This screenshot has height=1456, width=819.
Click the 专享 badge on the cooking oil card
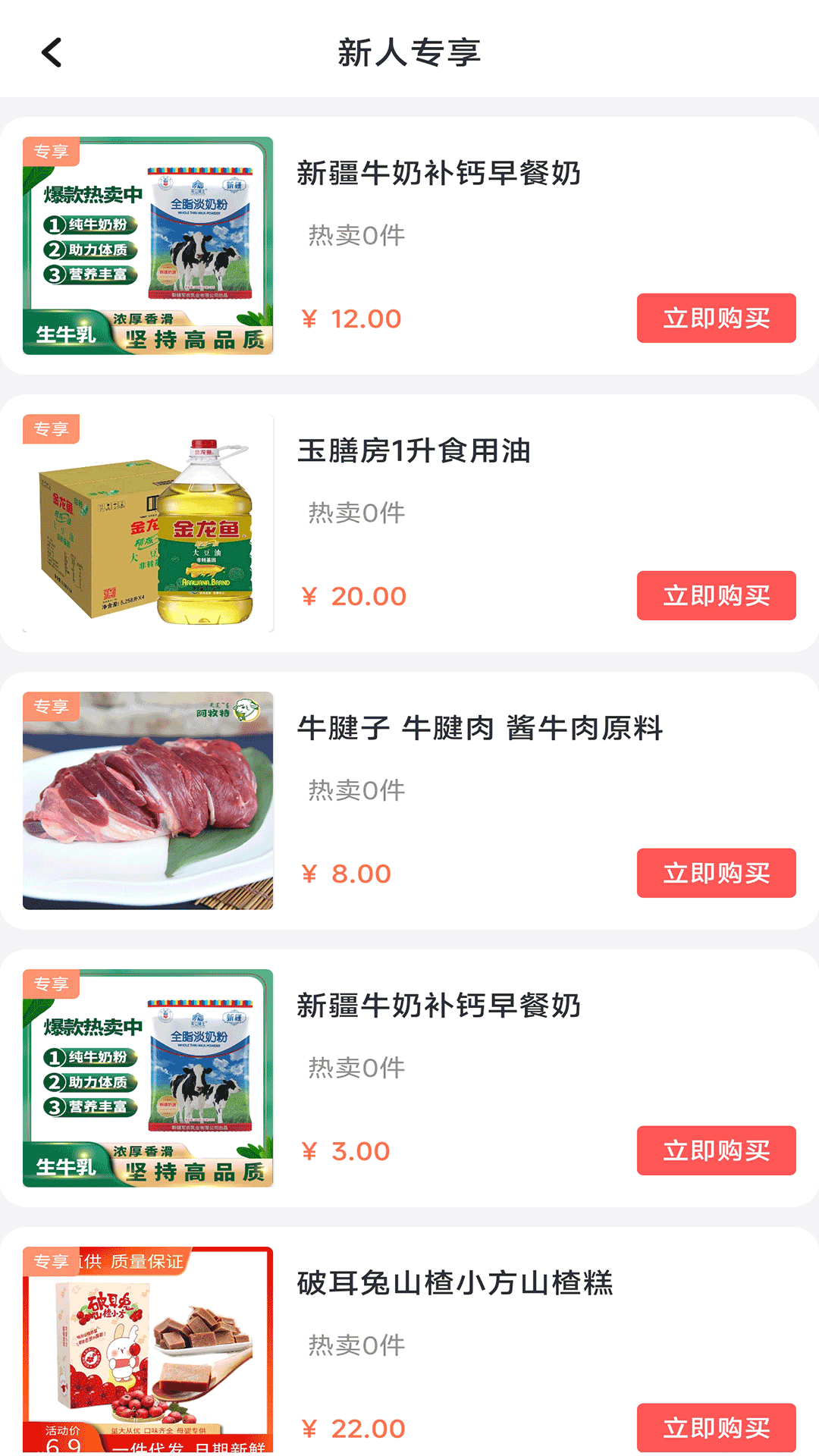[x=53, y=429]
